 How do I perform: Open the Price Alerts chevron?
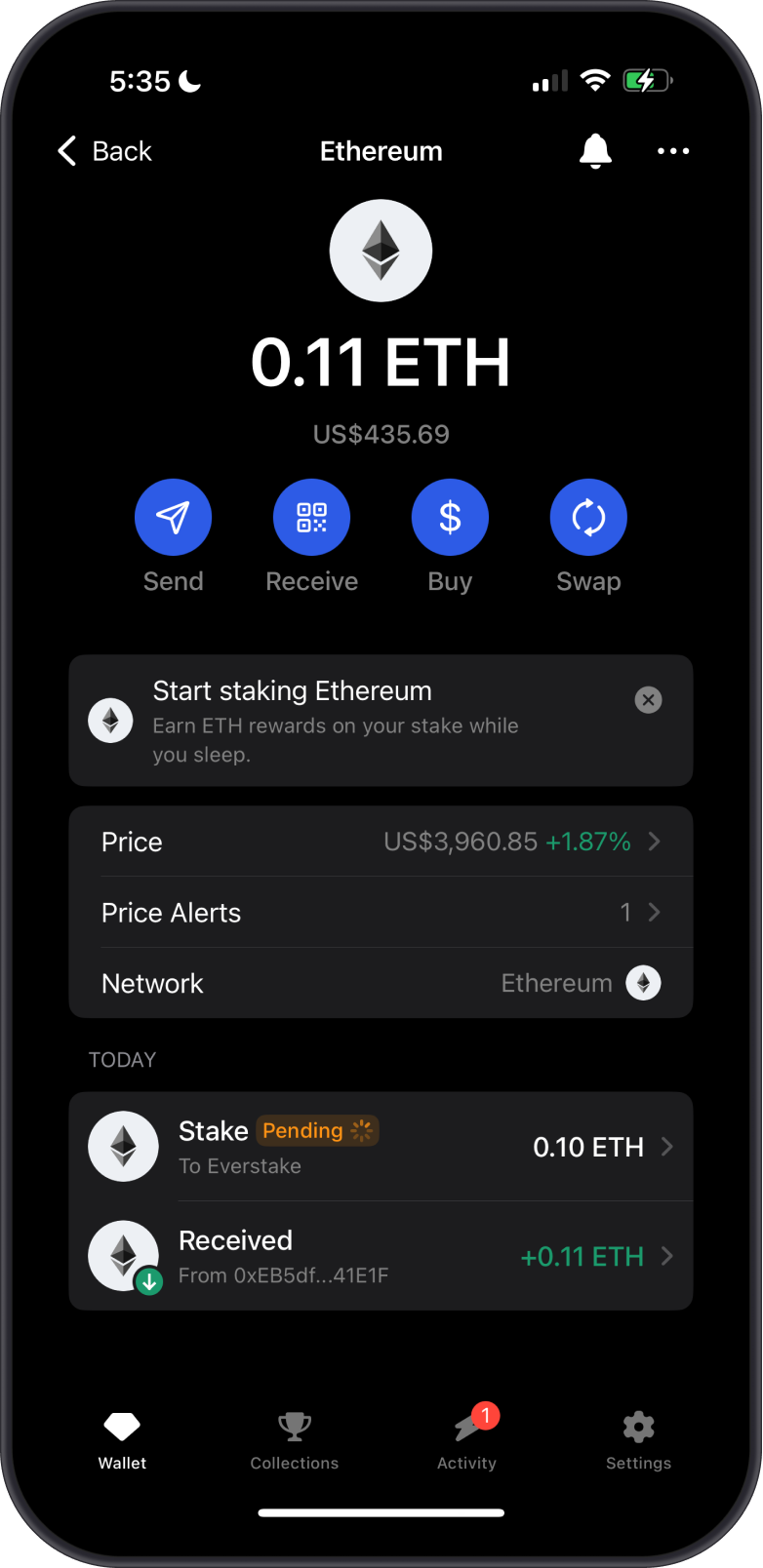pos(381,912)
